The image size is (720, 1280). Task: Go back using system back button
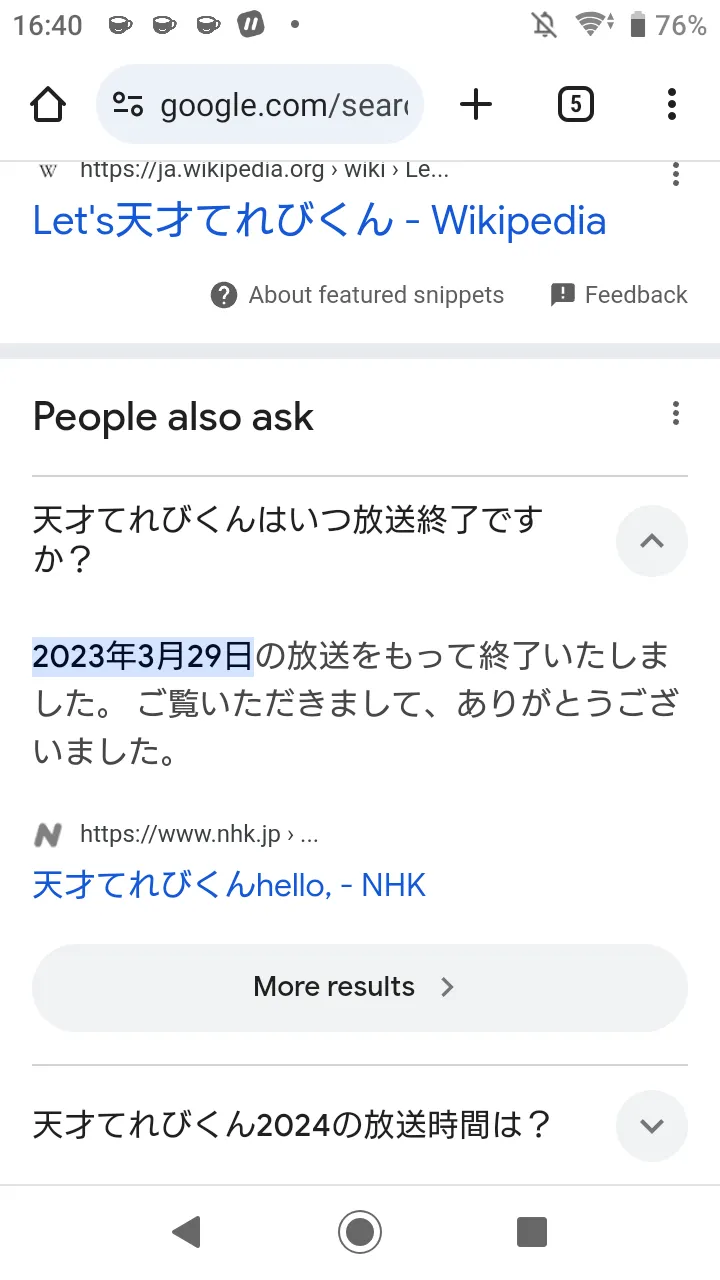[186, 1232]
